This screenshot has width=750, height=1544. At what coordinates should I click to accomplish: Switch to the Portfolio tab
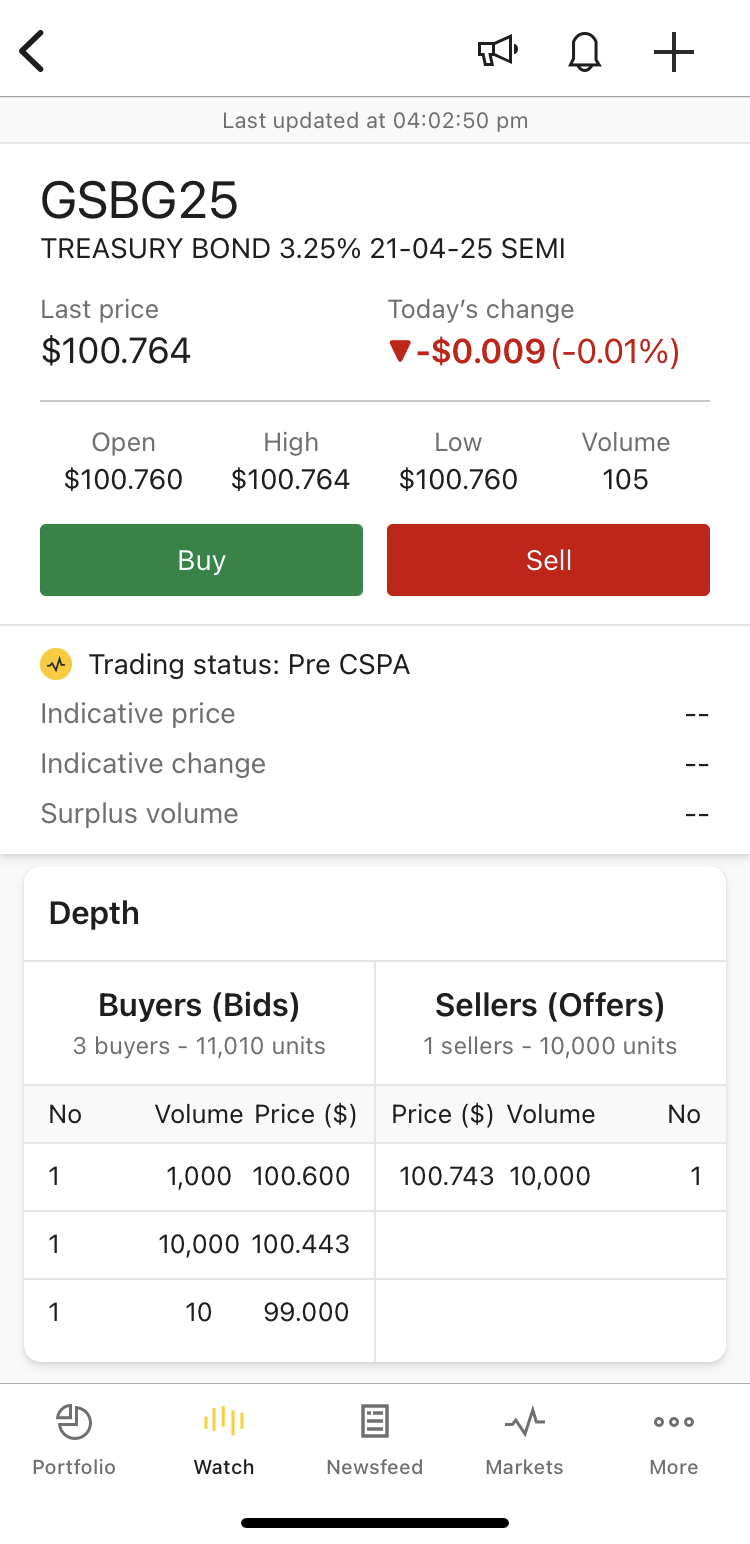[x=74, y=1440]
